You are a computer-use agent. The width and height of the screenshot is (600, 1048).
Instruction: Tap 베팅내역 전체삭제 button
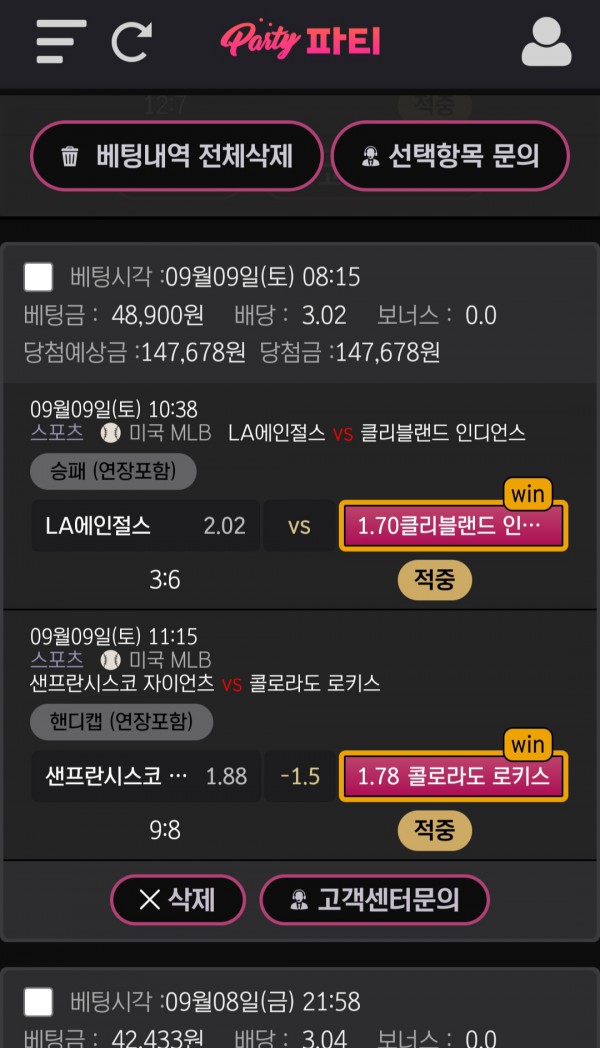[177, 156]
